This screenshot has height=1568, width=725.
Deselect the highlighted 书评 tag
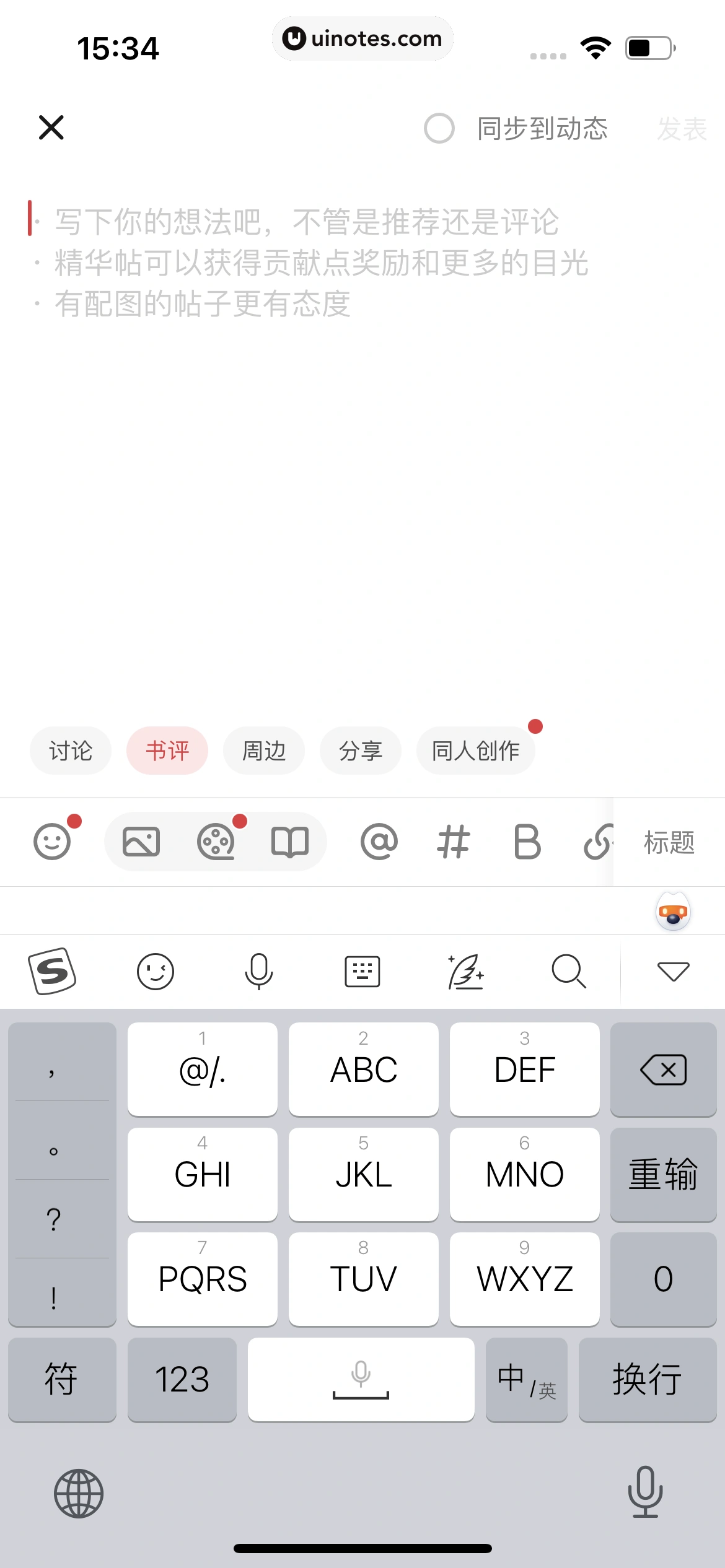pos(167,751)
